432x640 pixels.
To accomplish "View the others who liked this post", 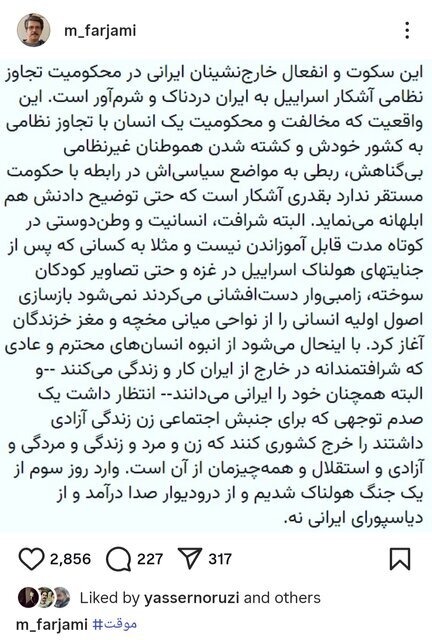I will pyautogui.click(x=297, y=598).
